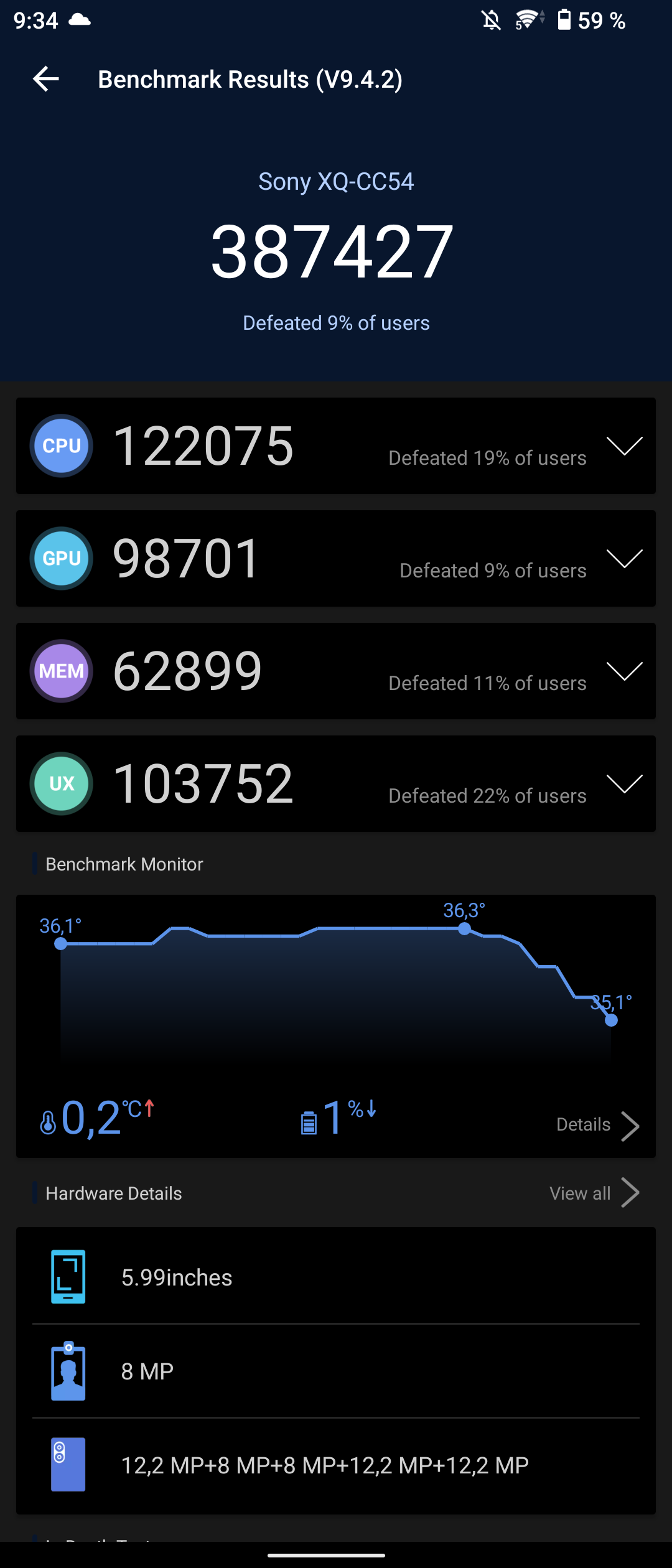Expand the UX score row
Viewport: 672px width, 1568px height.
tap(624, 784)
